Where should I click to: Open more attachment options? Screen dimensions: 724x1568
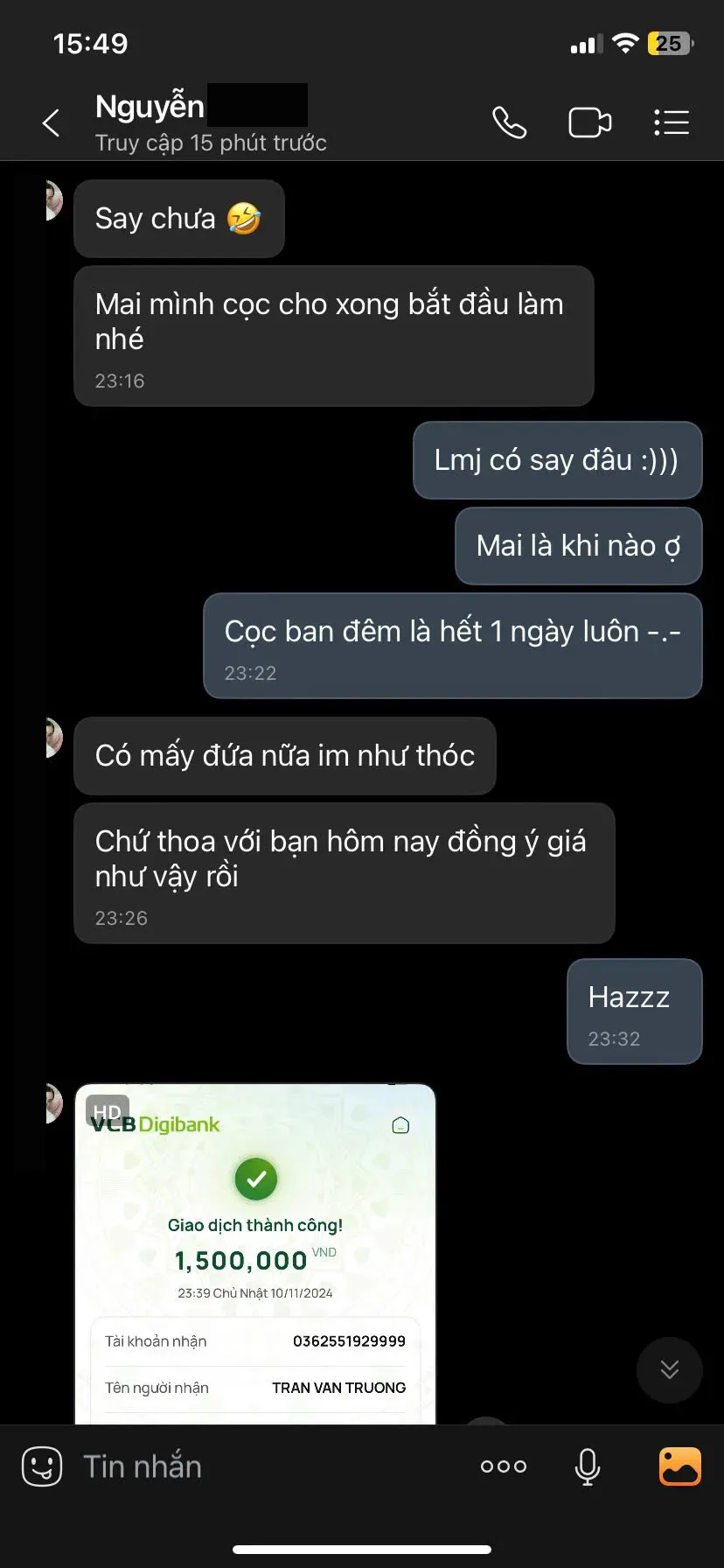click(504, 1466)
